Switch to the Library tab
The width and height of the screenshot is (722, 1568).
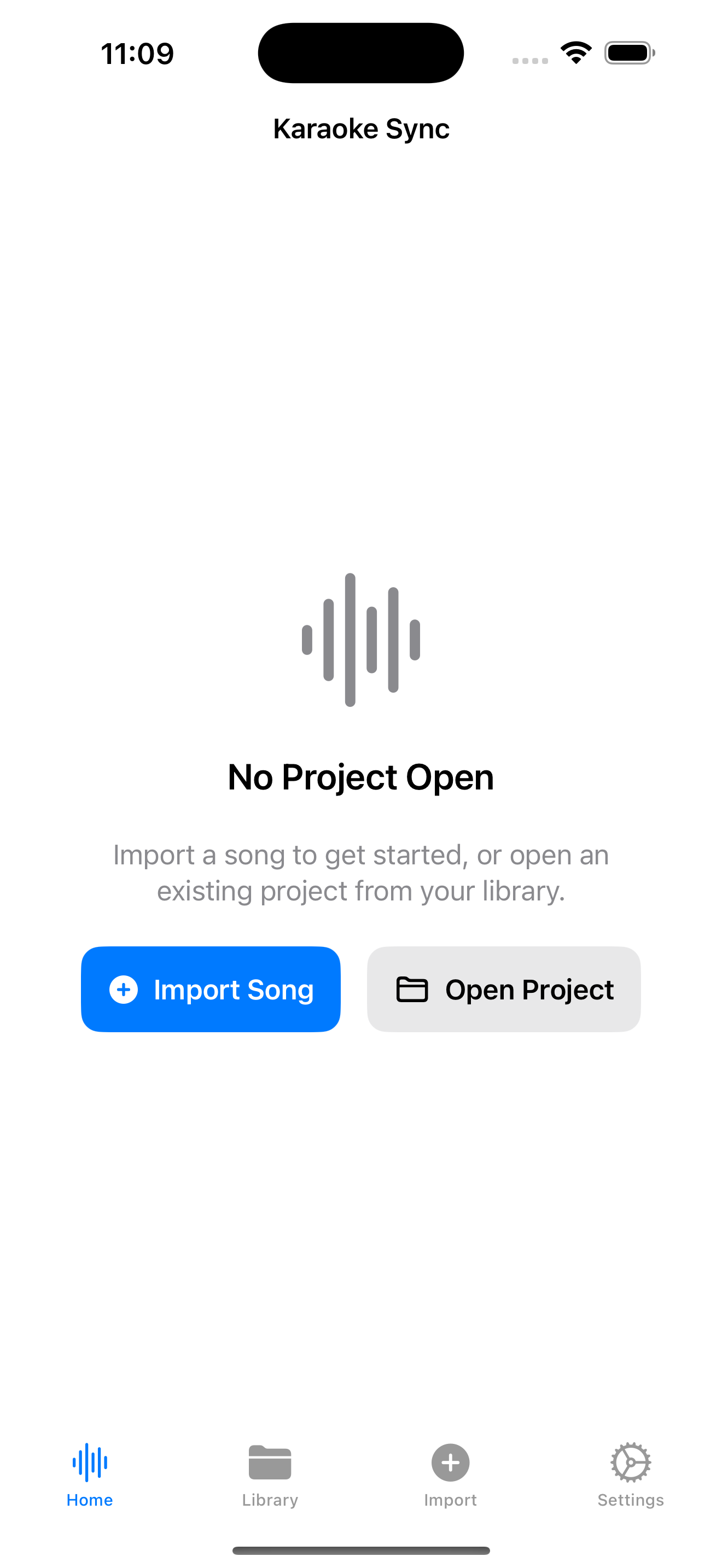pyautogui.click(x=270, y=1473)
